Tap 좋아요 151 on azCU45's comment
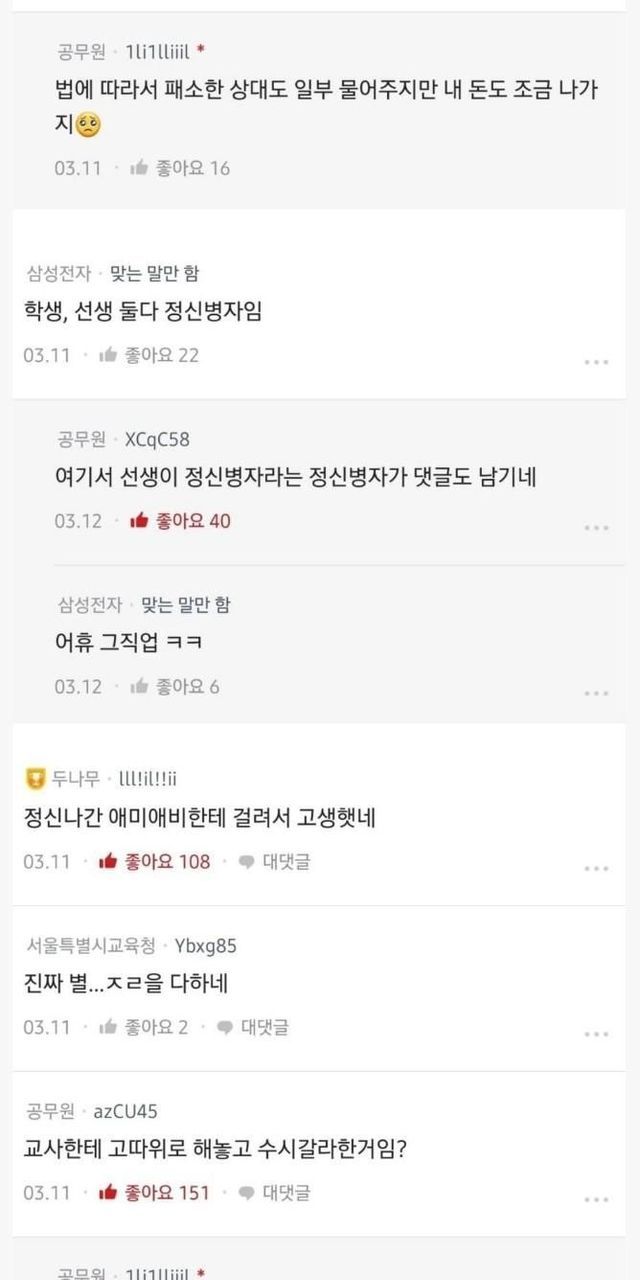Image resolution: width=640 pixels, height=1280 pixels. [155, 1192]
